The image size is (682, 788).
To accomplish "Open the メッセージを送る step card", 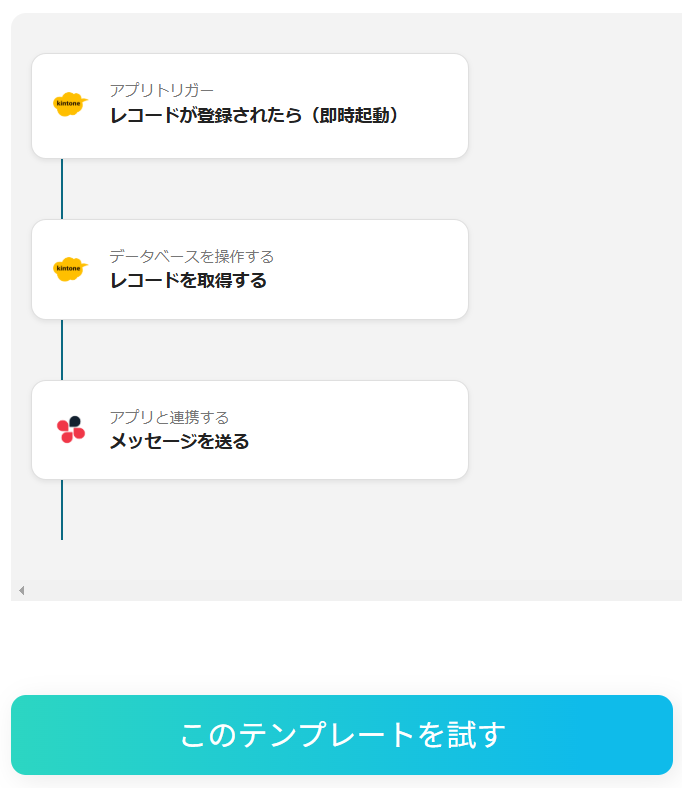I will tap(250, 430).
